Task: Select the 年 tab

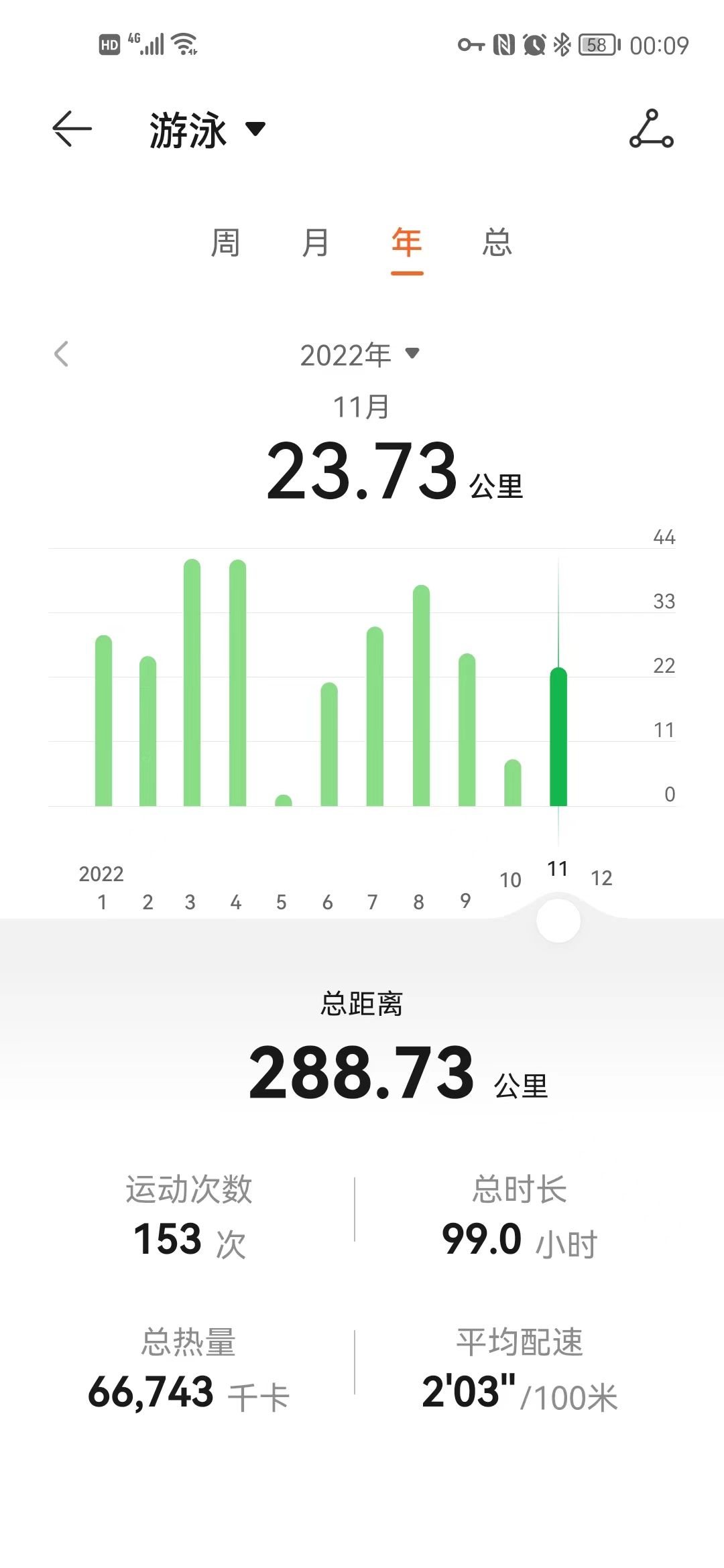Action: click(407, 243)
